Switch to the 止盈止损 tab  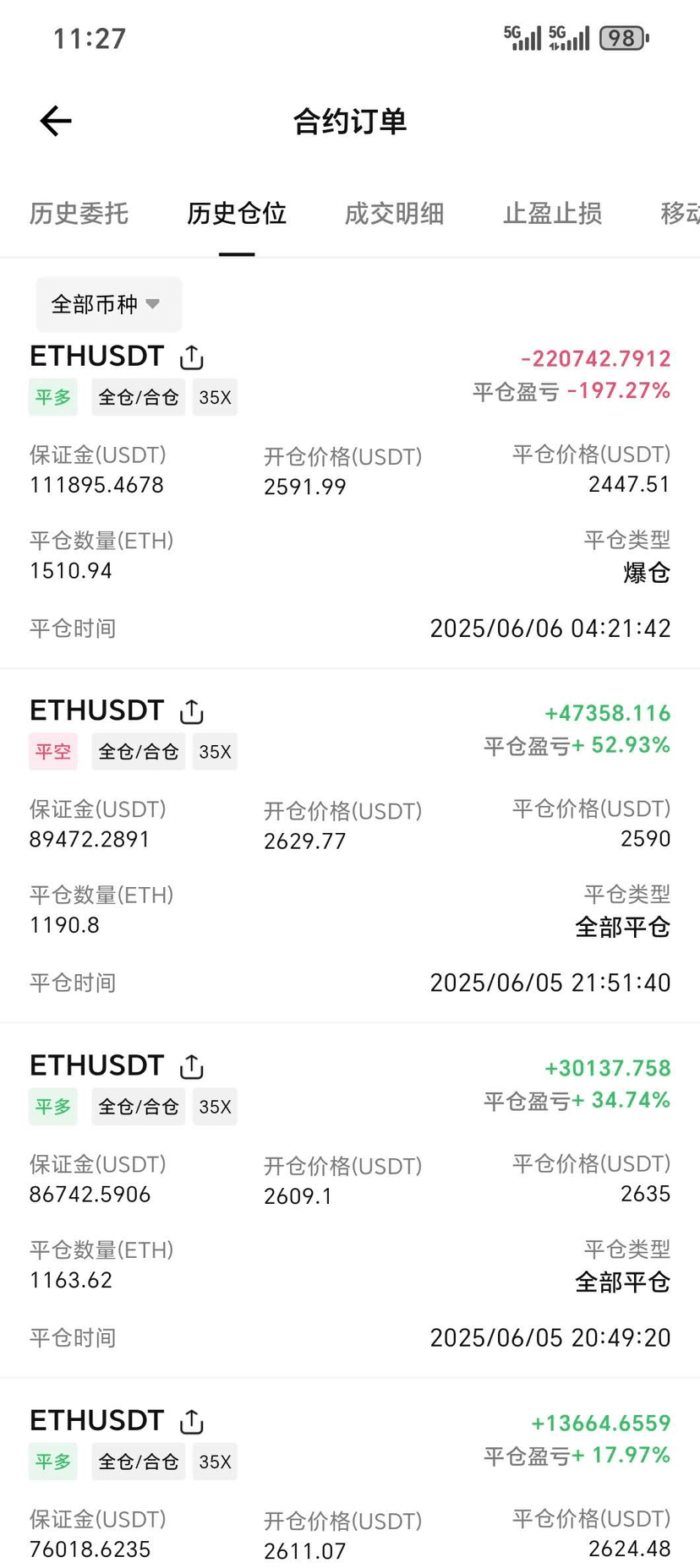click(552, 214)
